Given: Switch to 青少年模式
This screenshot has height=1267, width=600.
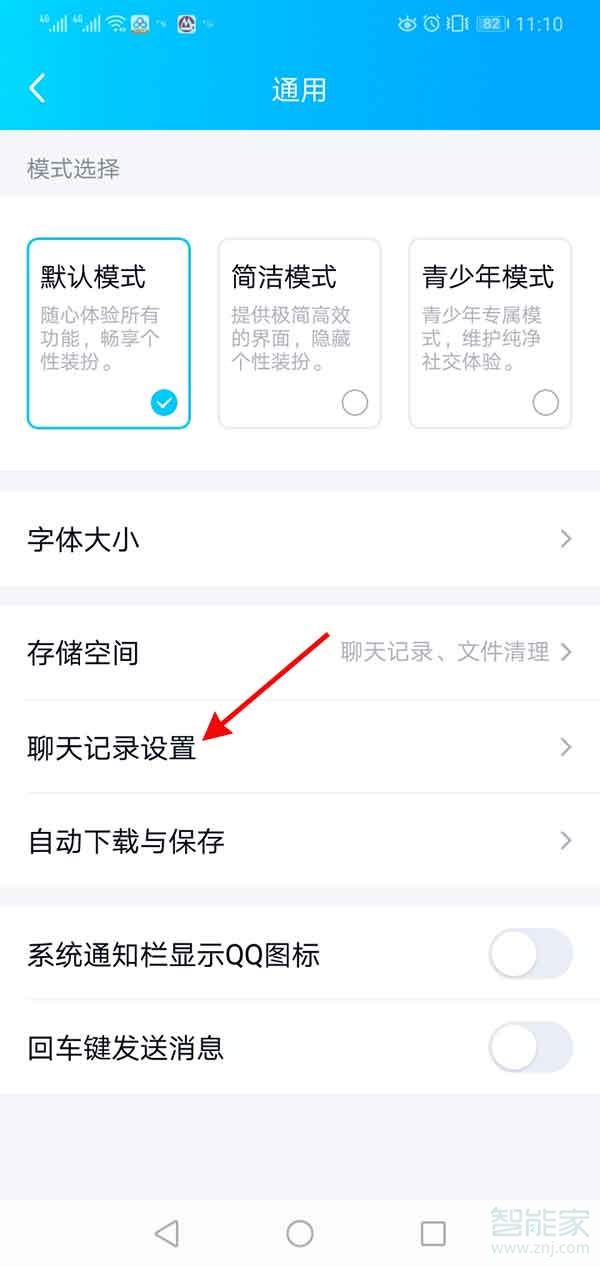Looking at the screenshot, I should [490, 334].
